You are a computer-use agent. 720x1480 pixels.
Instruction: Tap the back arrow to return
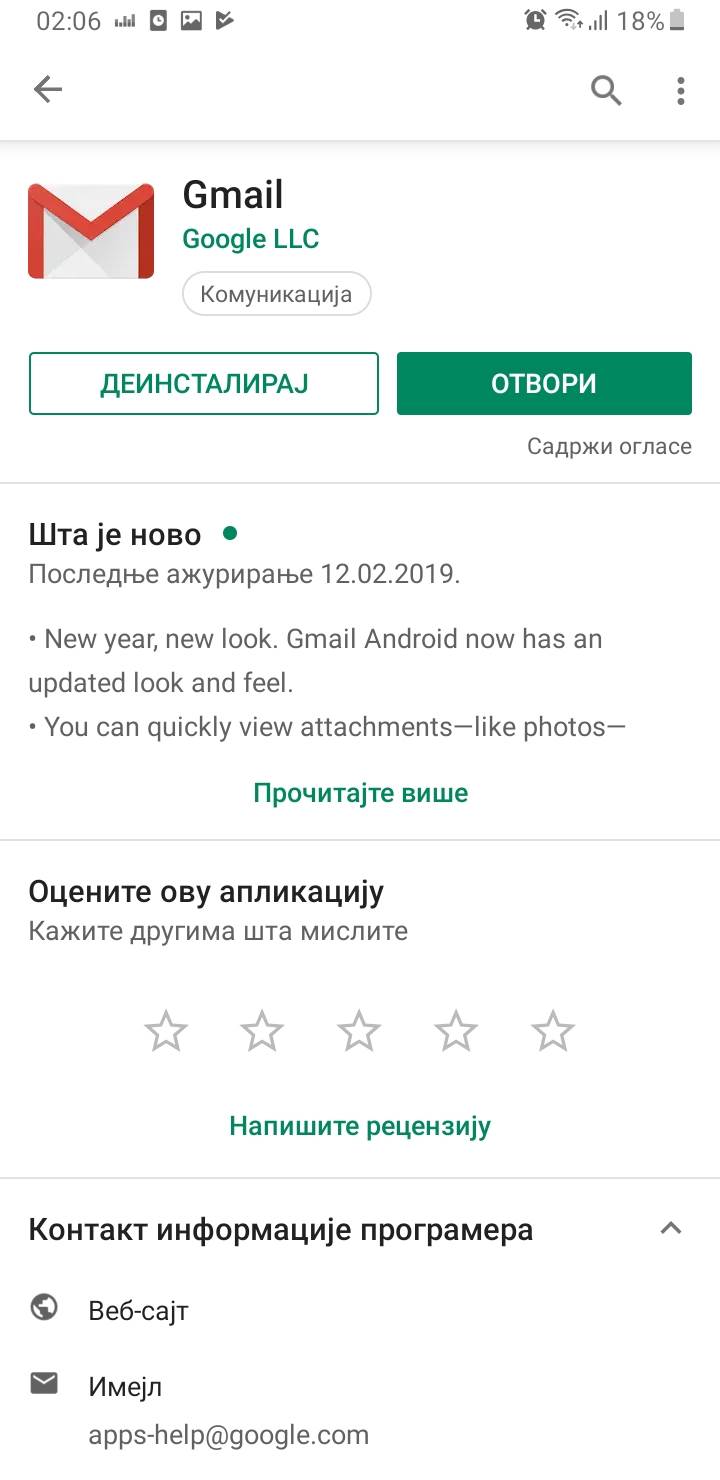click(x=47, y=89)
